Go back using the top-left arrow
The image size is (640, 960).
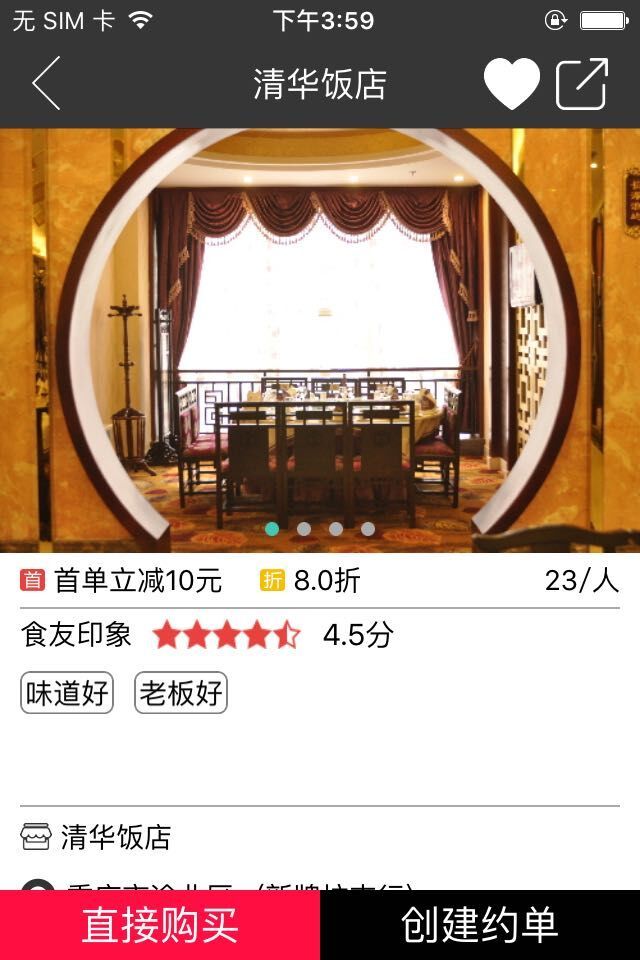46,83
